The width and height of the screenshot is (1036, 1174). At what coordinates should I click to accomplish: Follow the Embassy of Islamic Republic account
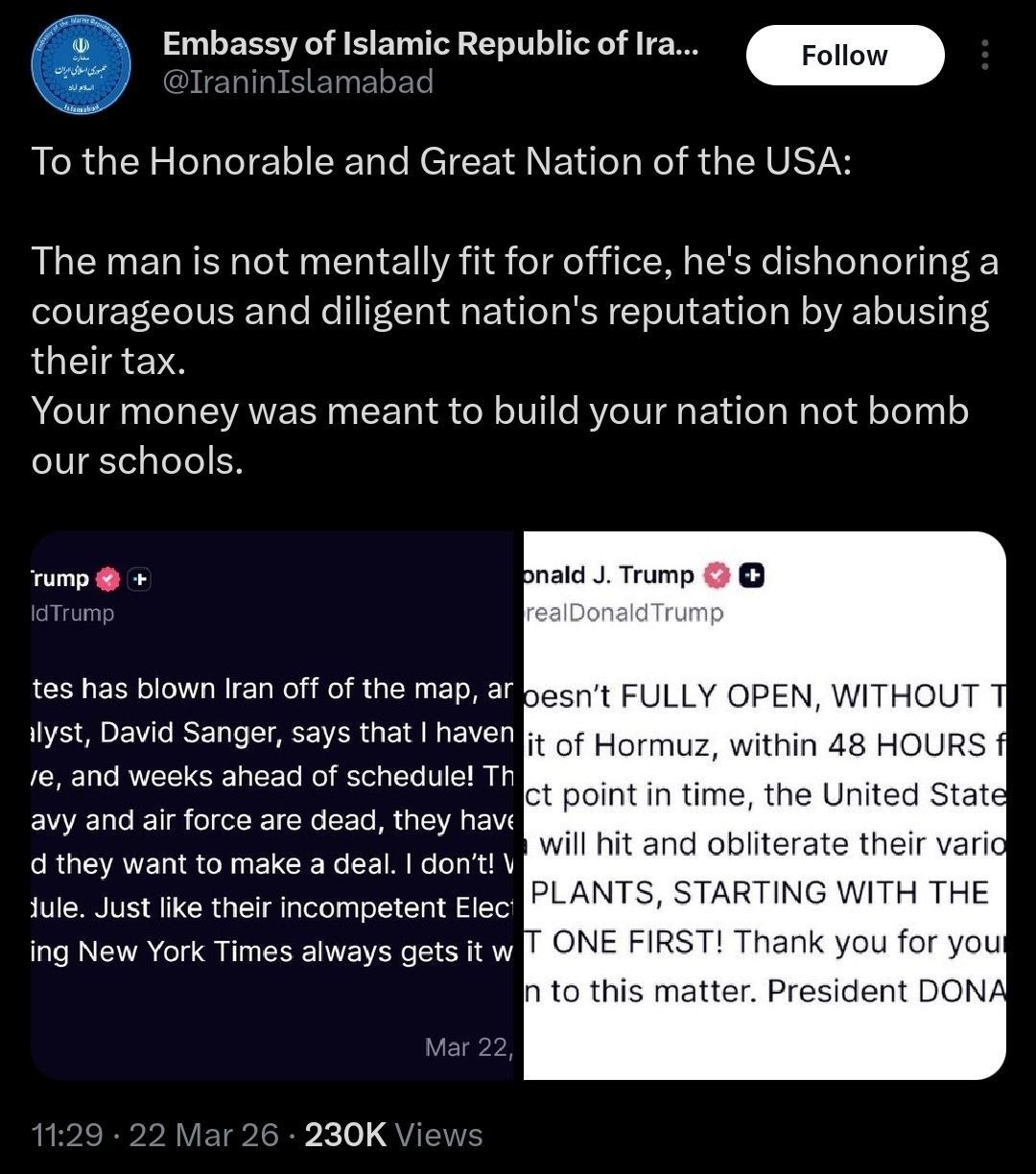845,56
